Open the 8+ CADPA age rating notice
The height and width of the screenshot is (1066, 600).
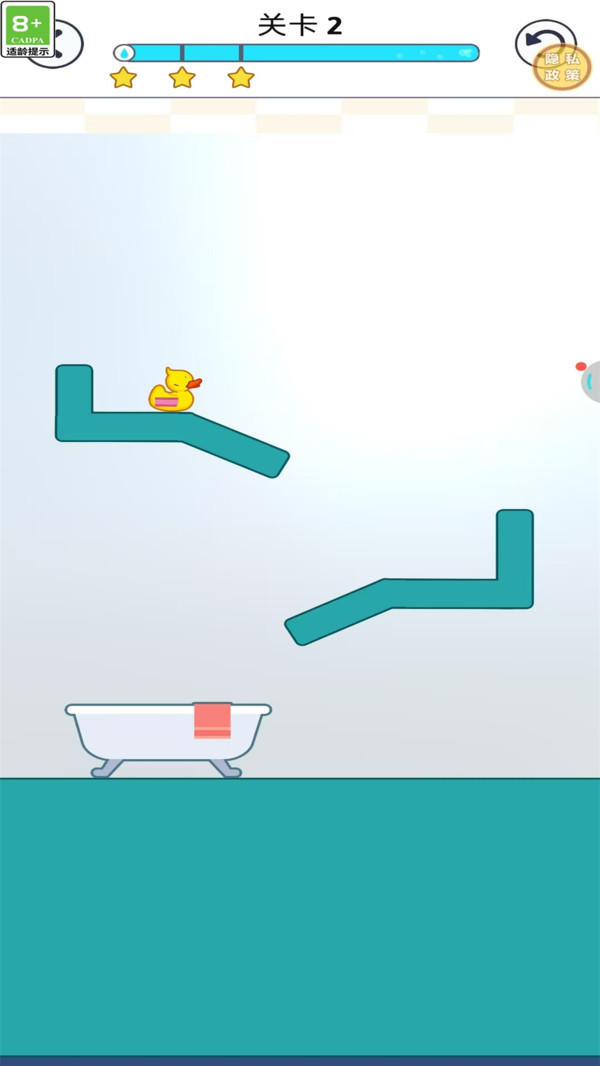tap(28, 30)
